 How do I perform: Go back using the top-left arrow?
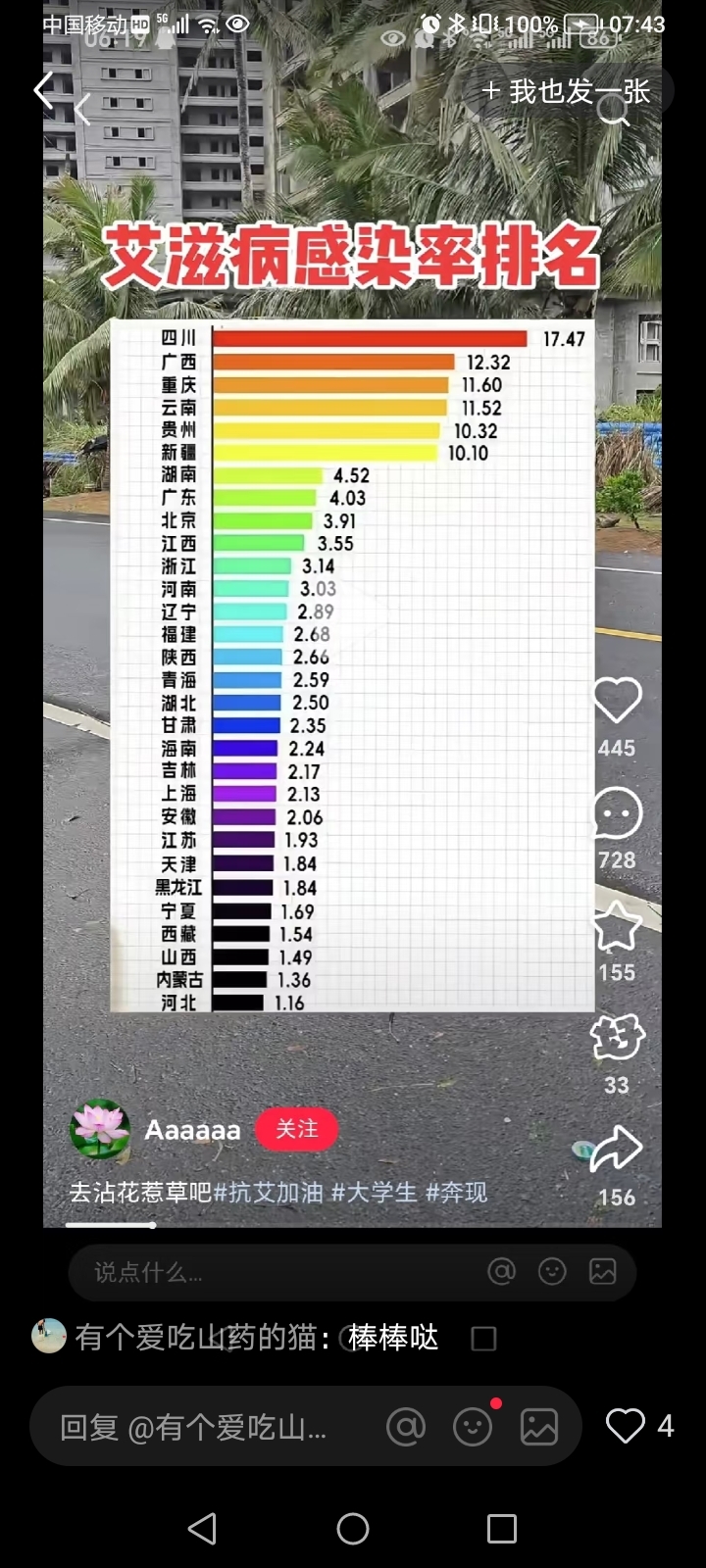point(43,90)
